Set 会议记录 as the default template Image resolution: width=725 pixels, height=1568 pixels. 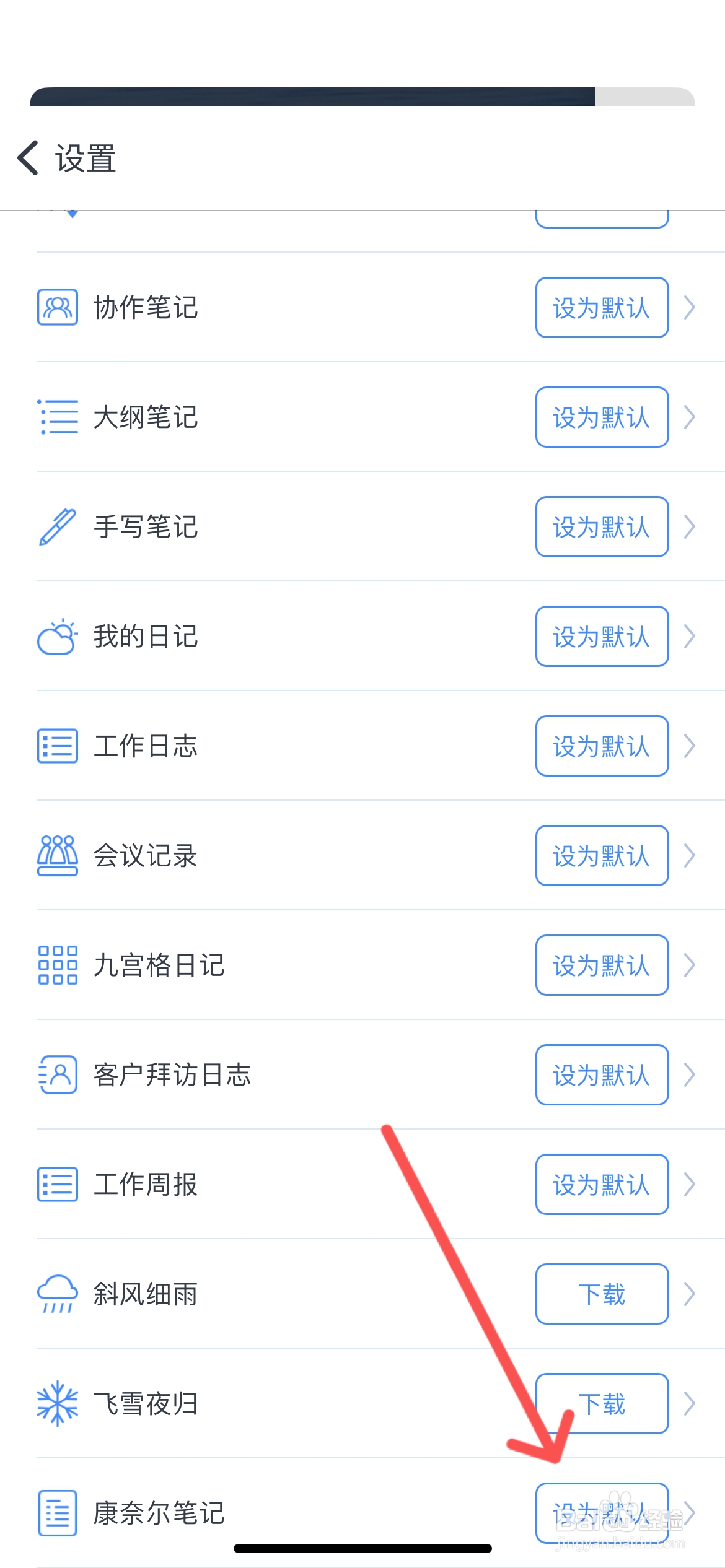[601, 856]
